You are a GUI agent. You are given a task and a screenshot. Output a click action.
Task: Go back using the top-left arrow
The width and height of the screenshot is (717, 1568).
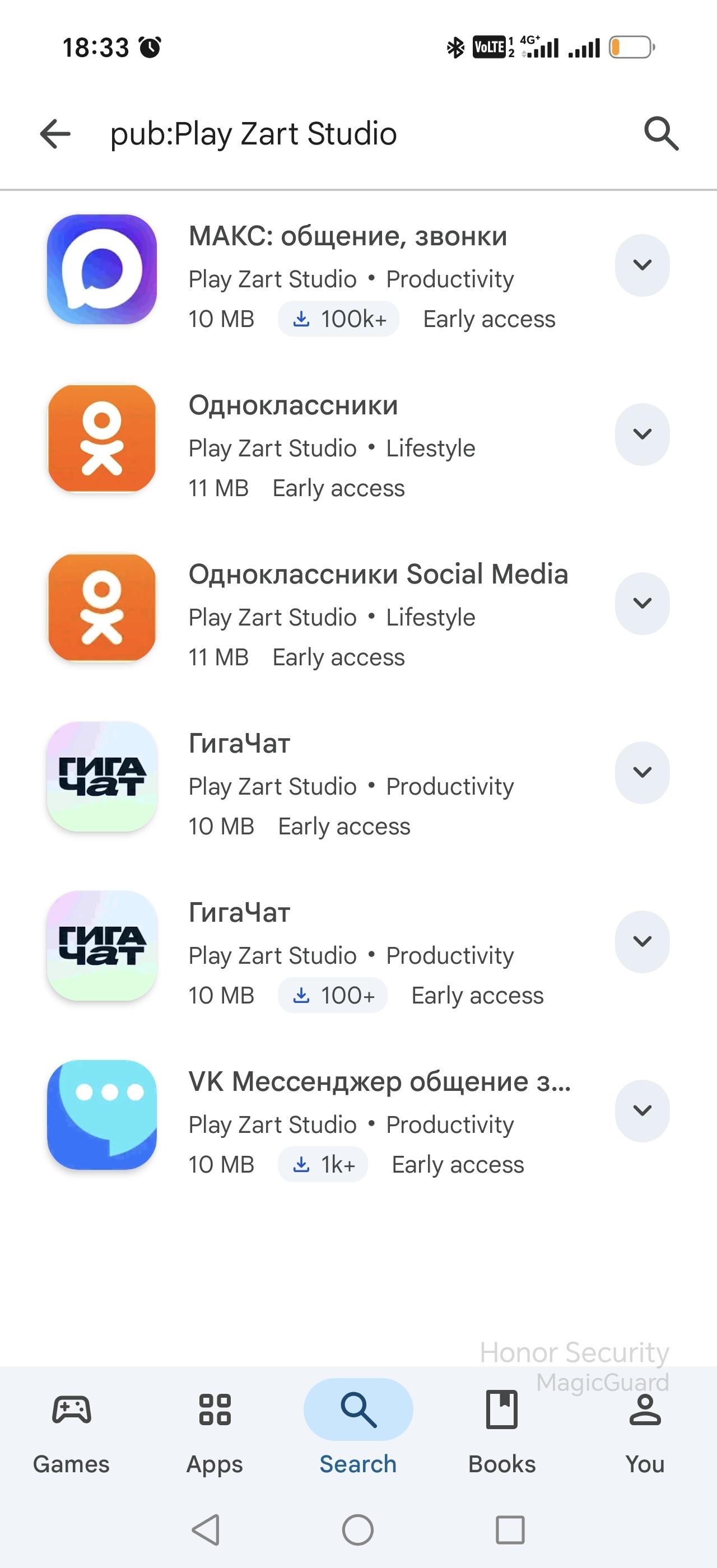(x=55, y=134)
